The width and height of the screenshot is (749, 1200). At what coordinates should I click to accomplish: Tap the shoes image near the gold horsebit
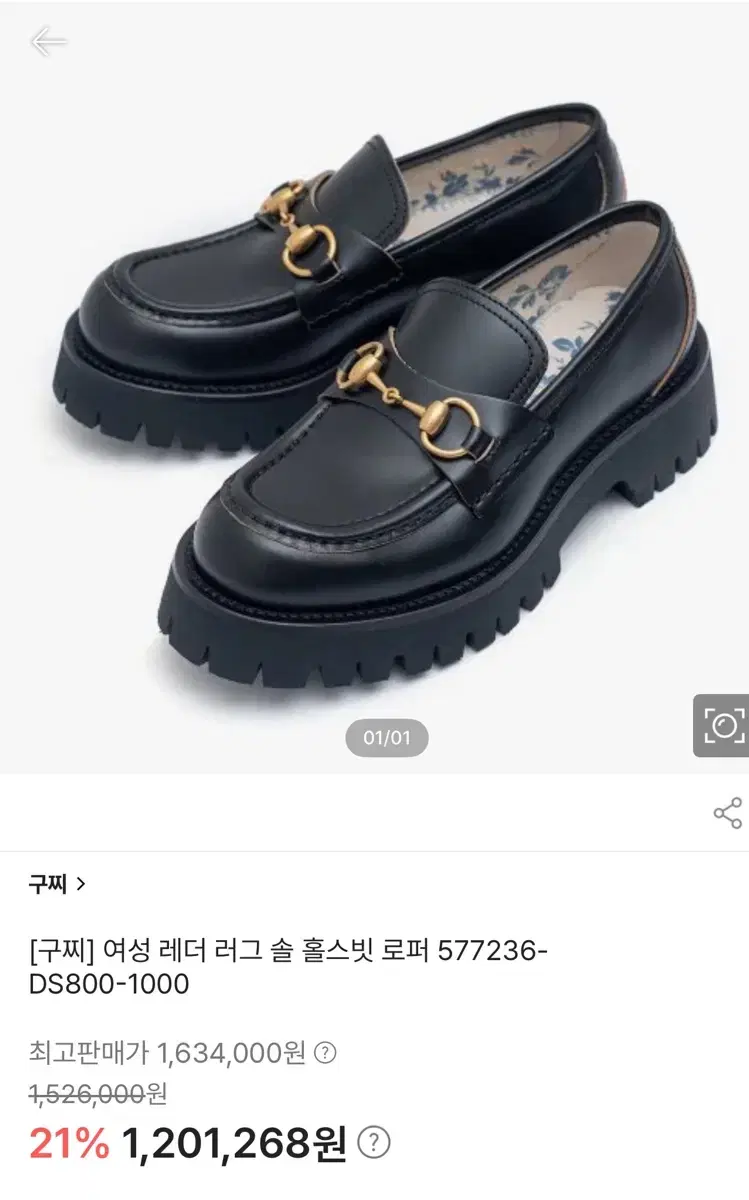(x=400, y=400)
